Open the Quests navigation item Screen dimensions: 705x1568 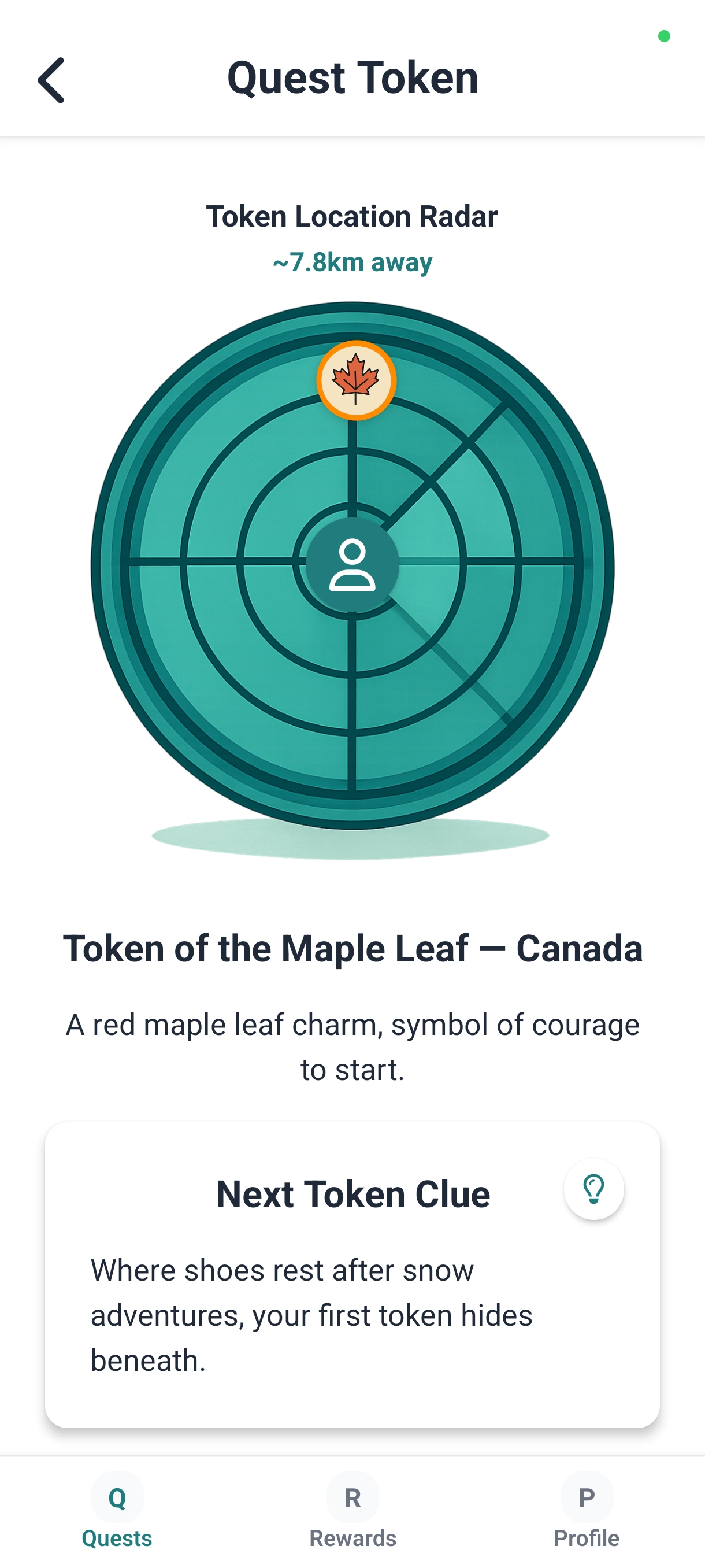click(117, 1515)
